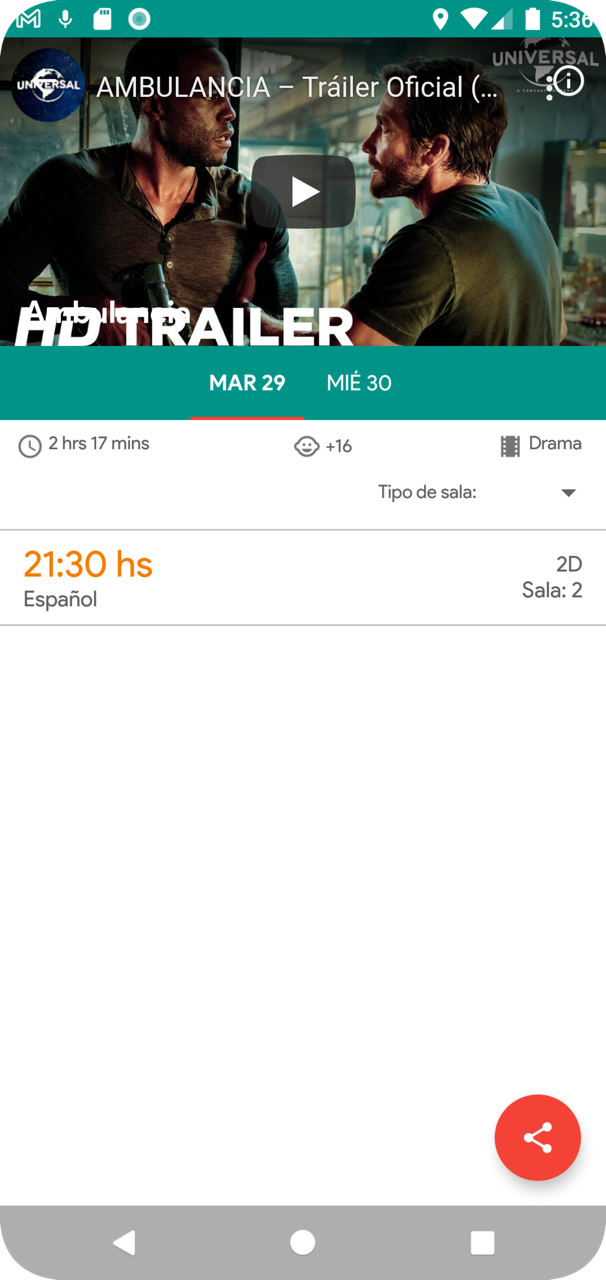This screenshot has height=1280, width=606.
Task: Select the MAR 29 date tab
Action: coord(247,383)
